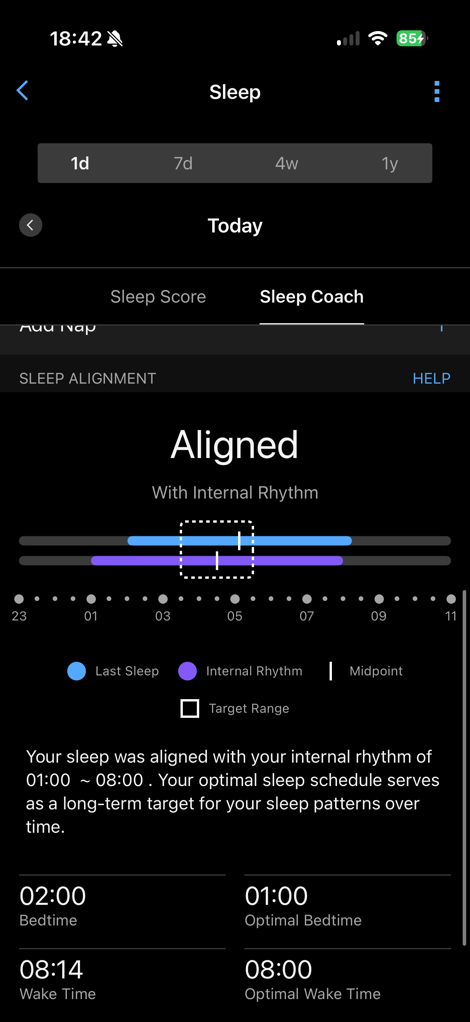
Task: Switch to the 4w view
Action: tap(286, 163)
